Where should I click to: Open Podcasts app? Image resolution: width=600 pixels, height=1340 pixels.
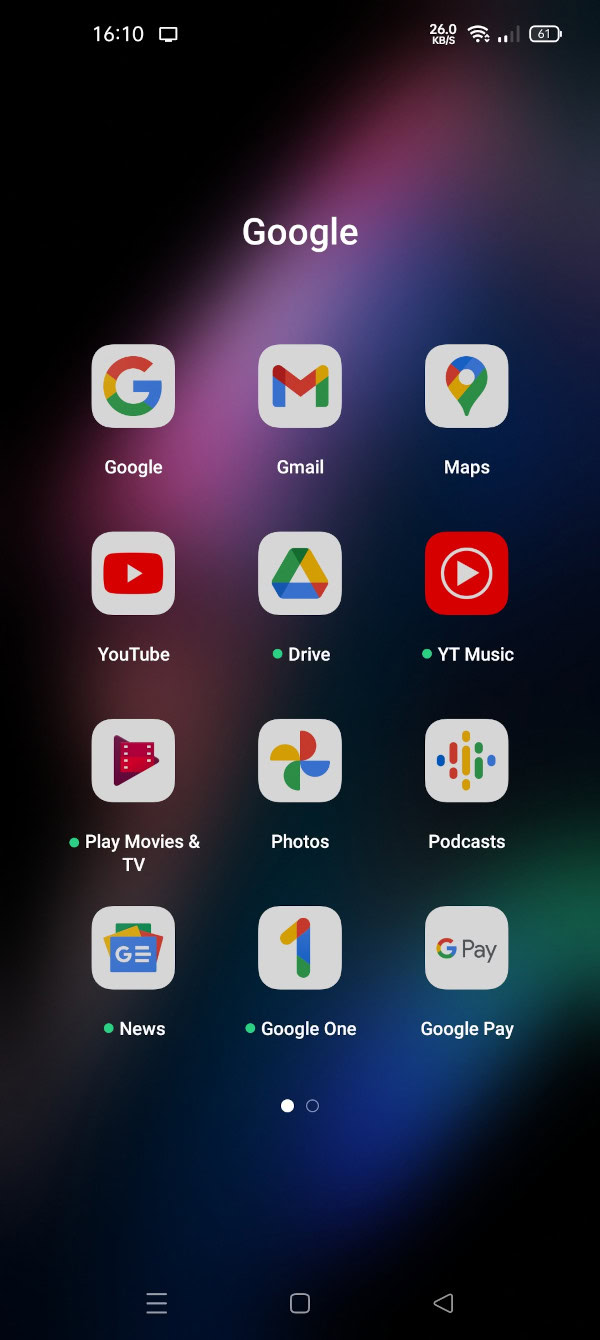[x=467, y=760]
